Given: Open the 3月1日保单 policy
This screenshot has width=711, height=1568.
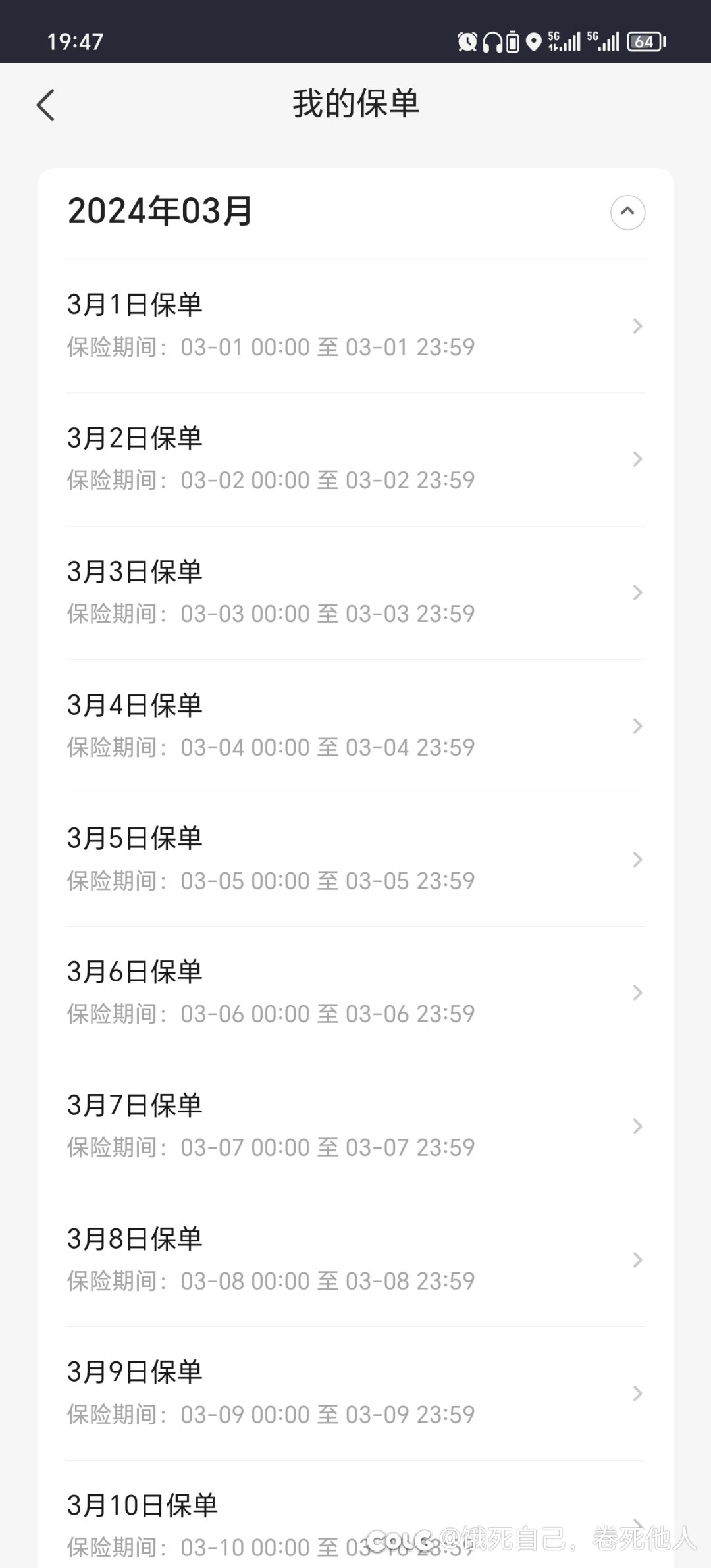Looking at the screenshot, I should (x=355, y=326).
